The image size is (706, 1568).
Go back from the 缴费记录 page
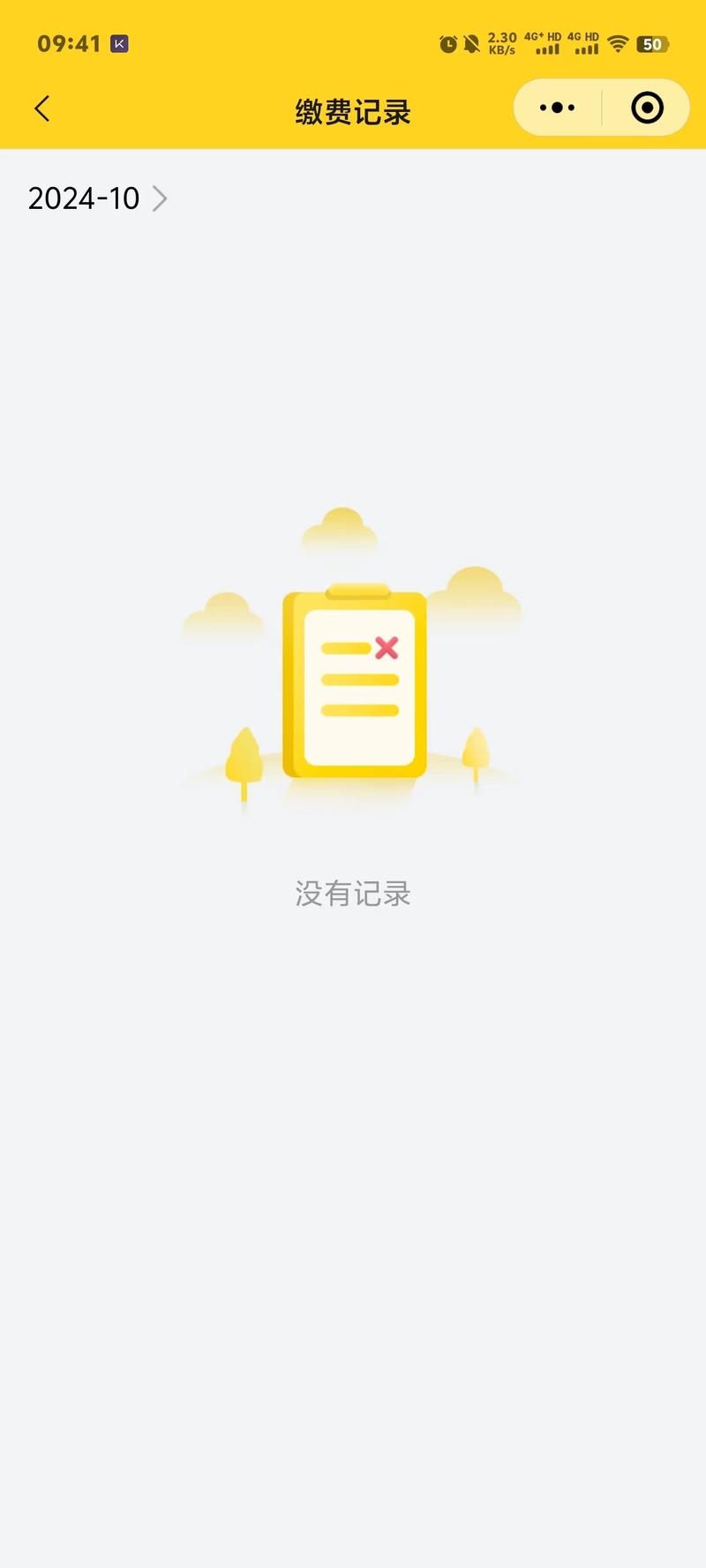coord(41,108)
